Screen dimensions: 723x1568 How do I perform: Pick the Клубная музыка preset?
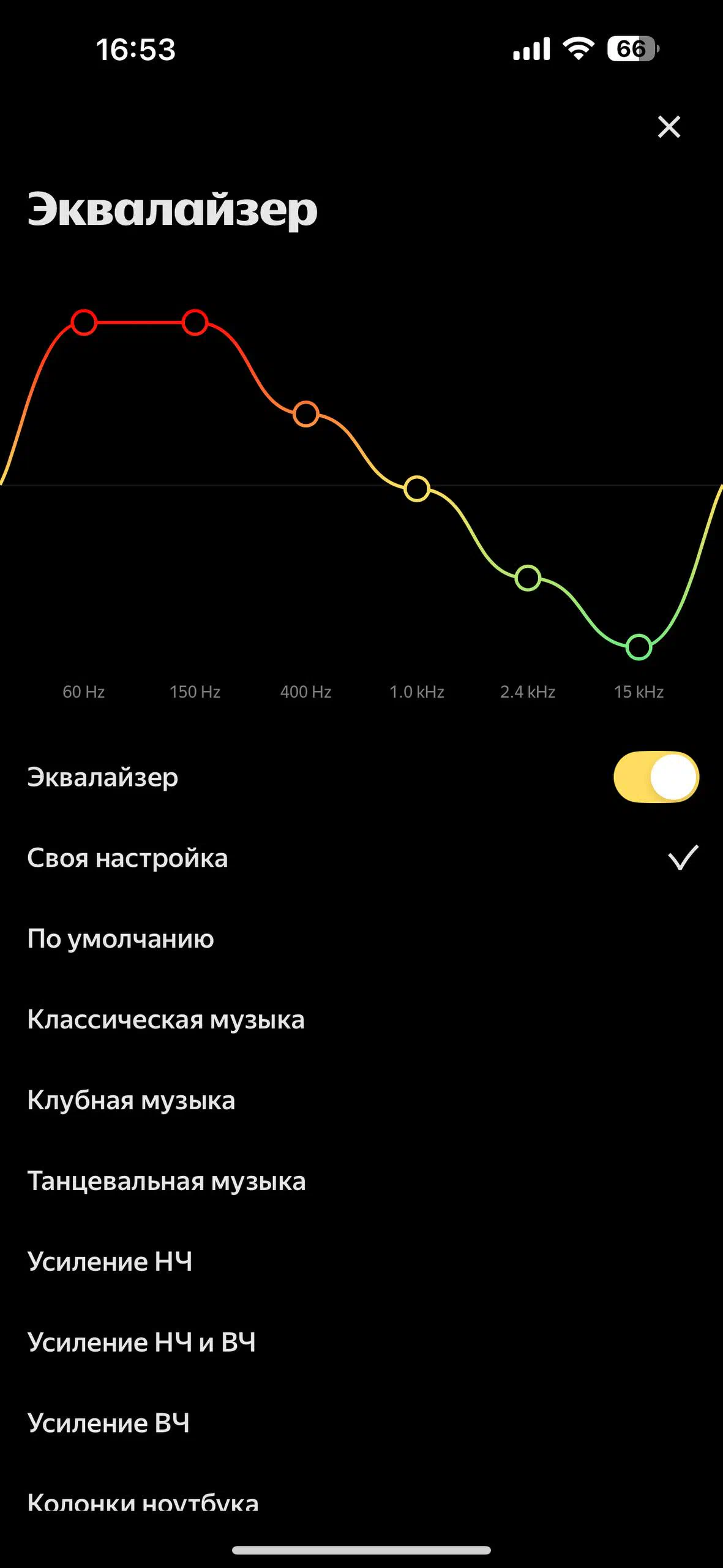coord(361,1100)
